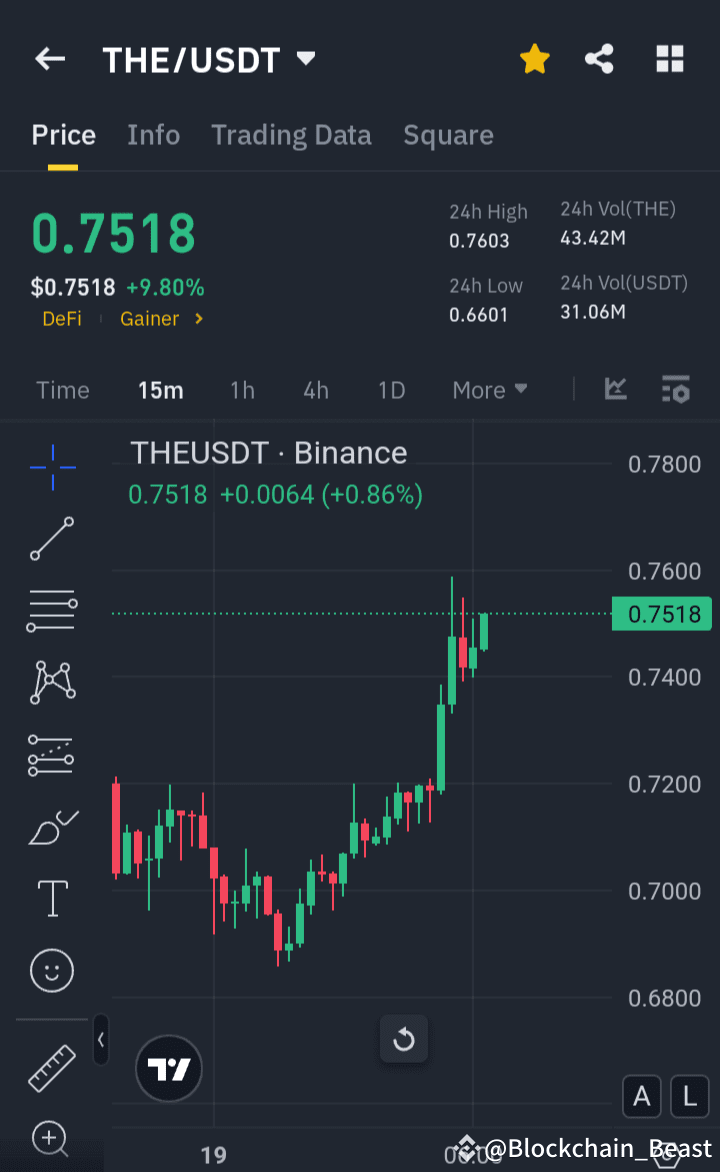Open the horizontal lines drawing tool
The width and height of the screenshot is (720, 1172).
[52, 610]
